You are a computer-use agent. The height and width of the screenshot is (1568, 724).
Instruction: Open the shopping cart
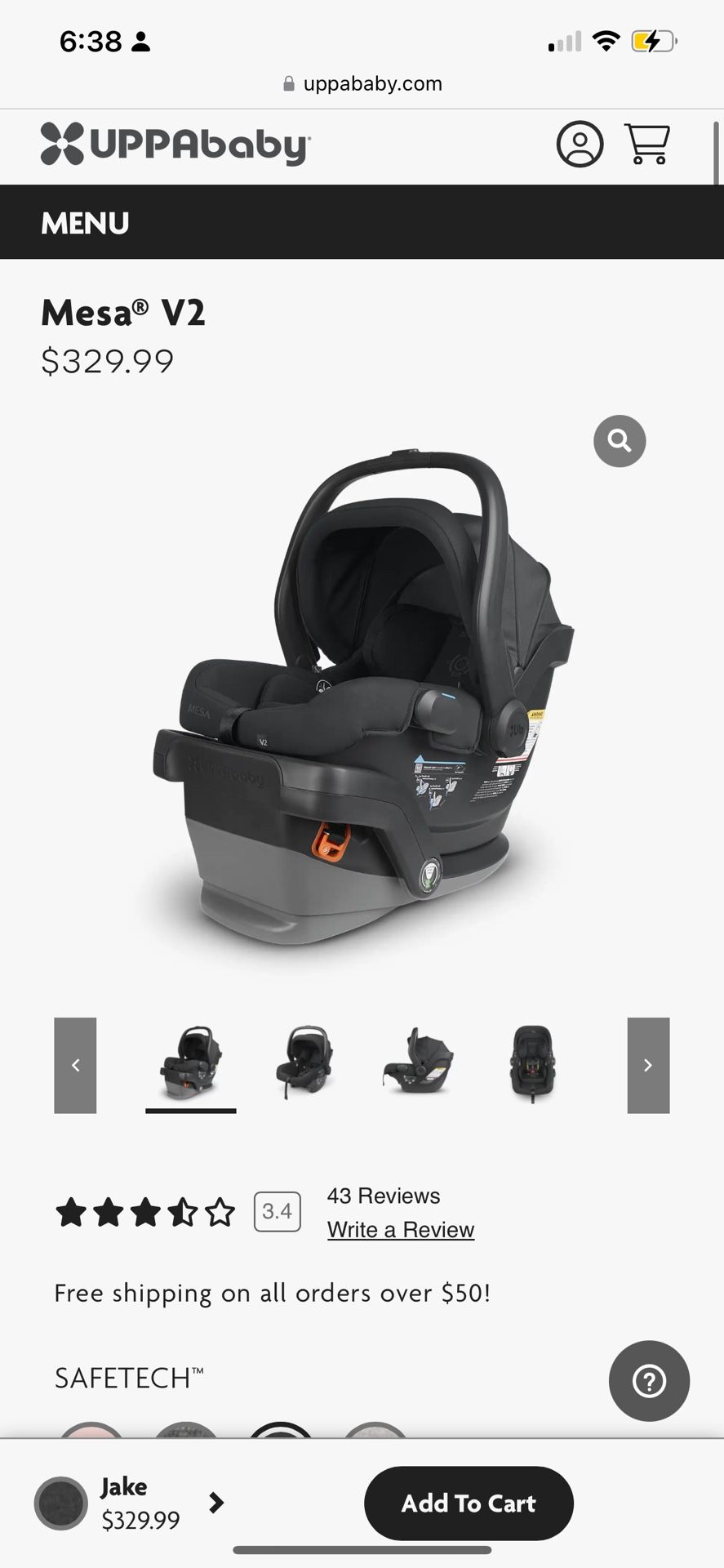coord(647,145)
